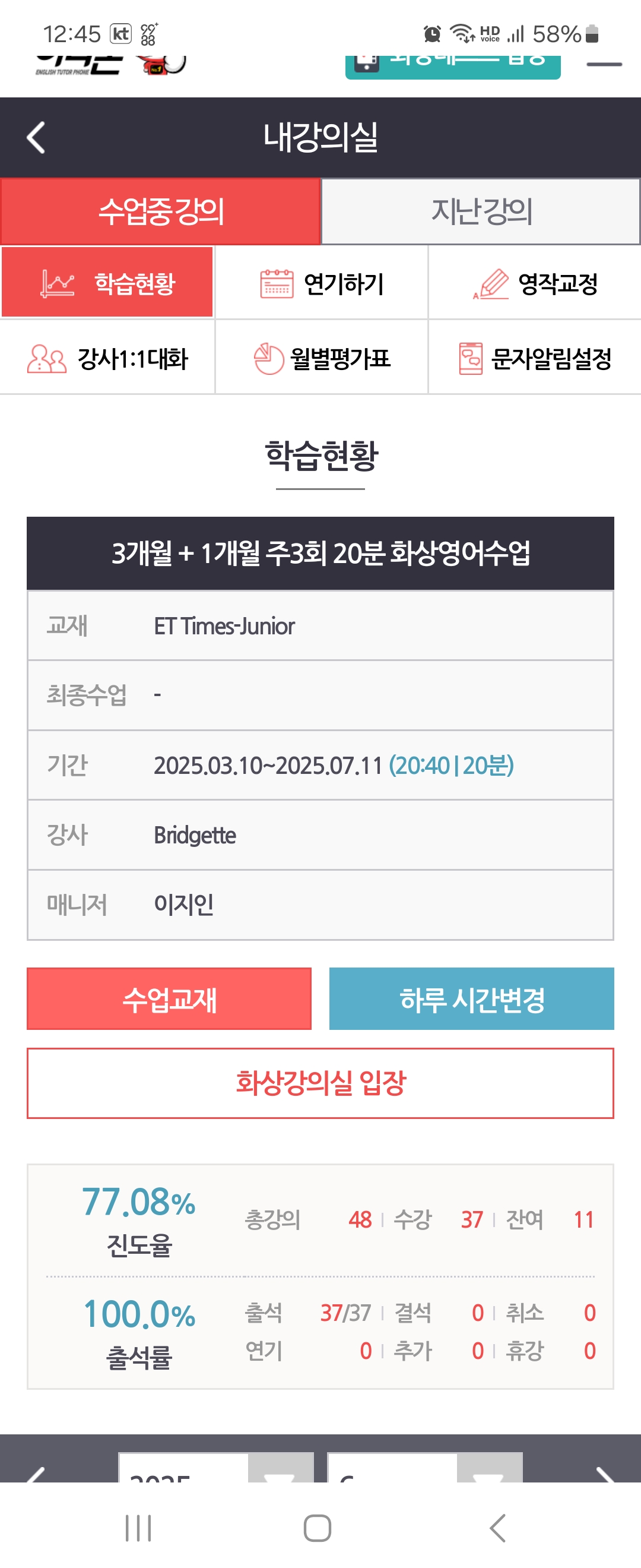Image resolution: width=641 pixels, height=1568 pixels.
Task: Go to the previous month arrow
Action: click(35, 1473)
